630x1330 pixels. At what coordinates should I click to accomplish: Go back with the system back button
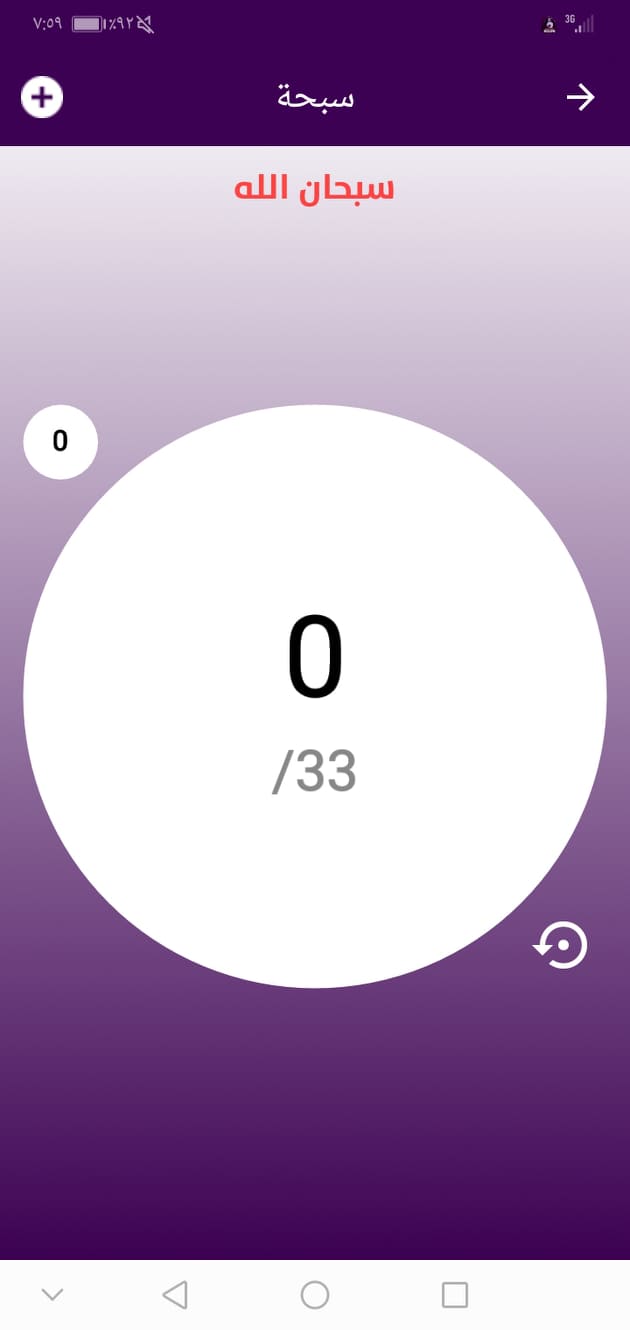coord(175,1295)
